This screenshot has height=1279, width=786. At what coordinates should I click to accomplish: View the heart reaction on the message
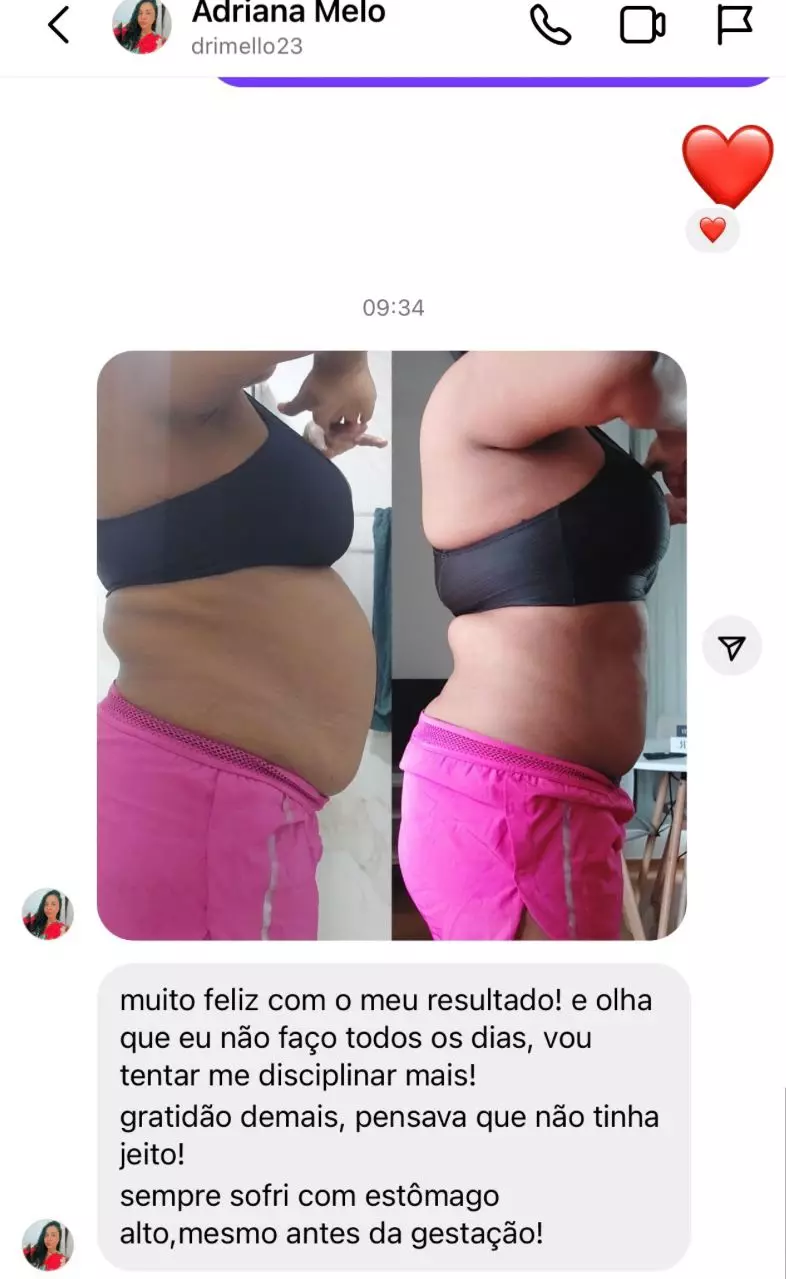coord(712,231)
